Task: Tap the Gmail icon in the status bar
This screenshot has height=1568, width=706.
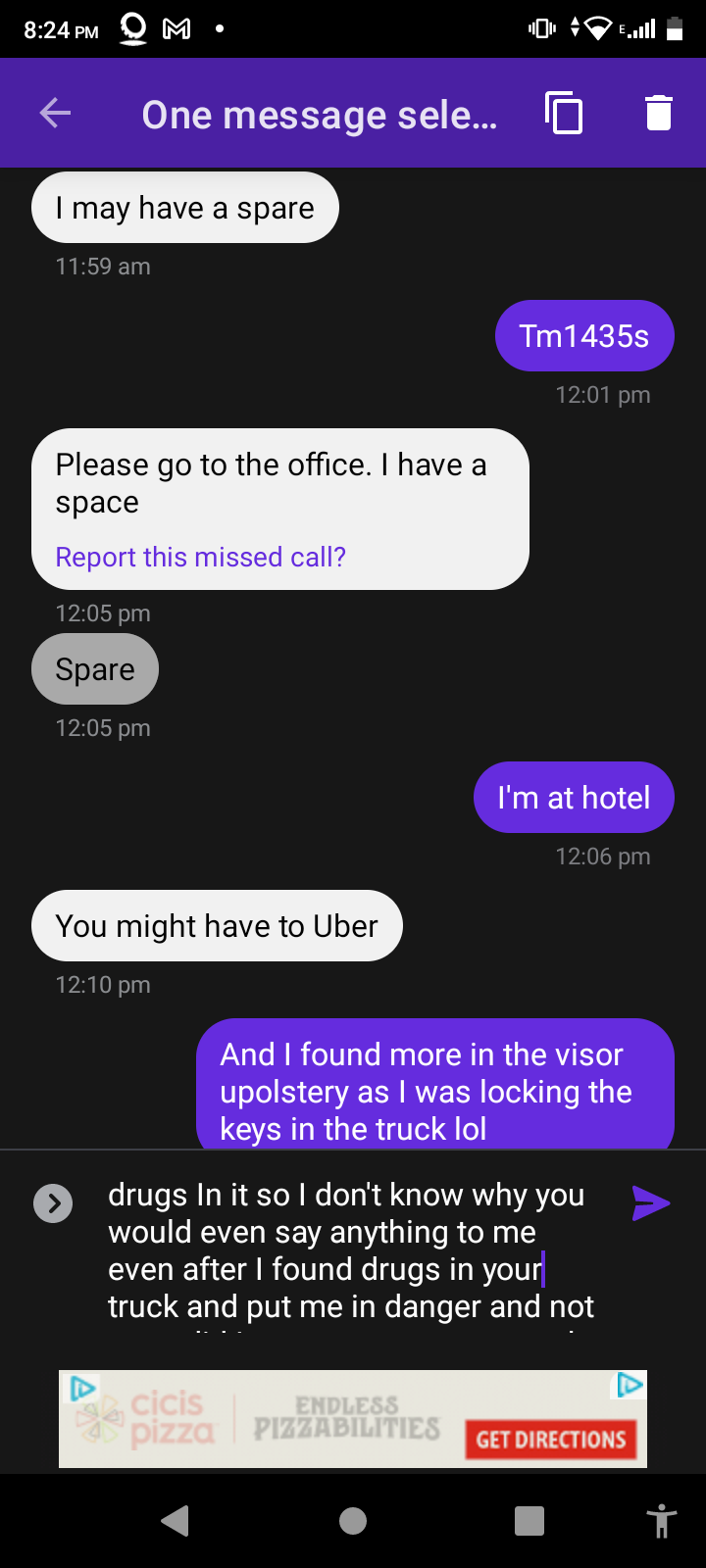Action: [x=176, y=28]
